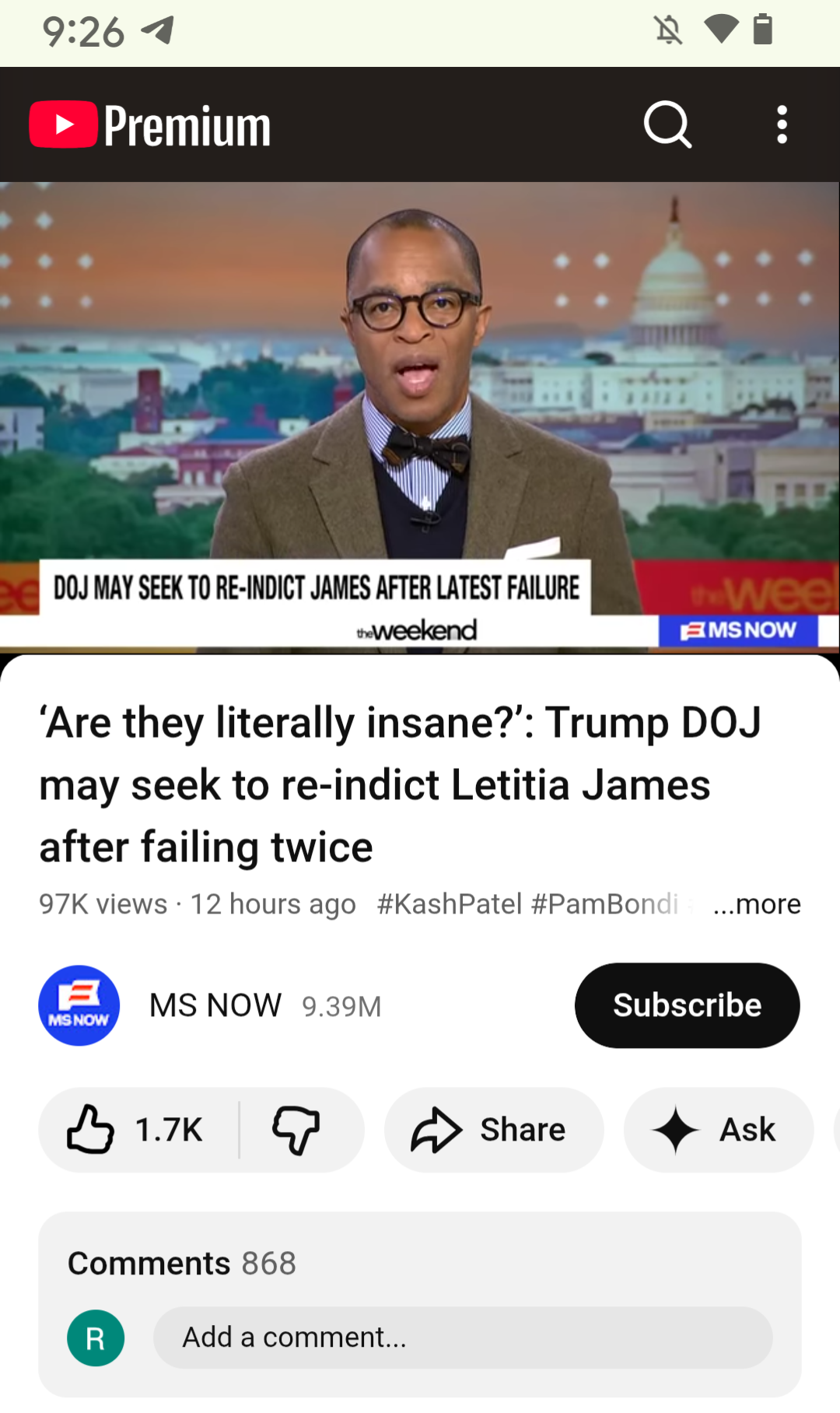Image resolution: width=840 pixels, height=1413 pixels.
Task: Tap the video player
Action: point(420,416)
